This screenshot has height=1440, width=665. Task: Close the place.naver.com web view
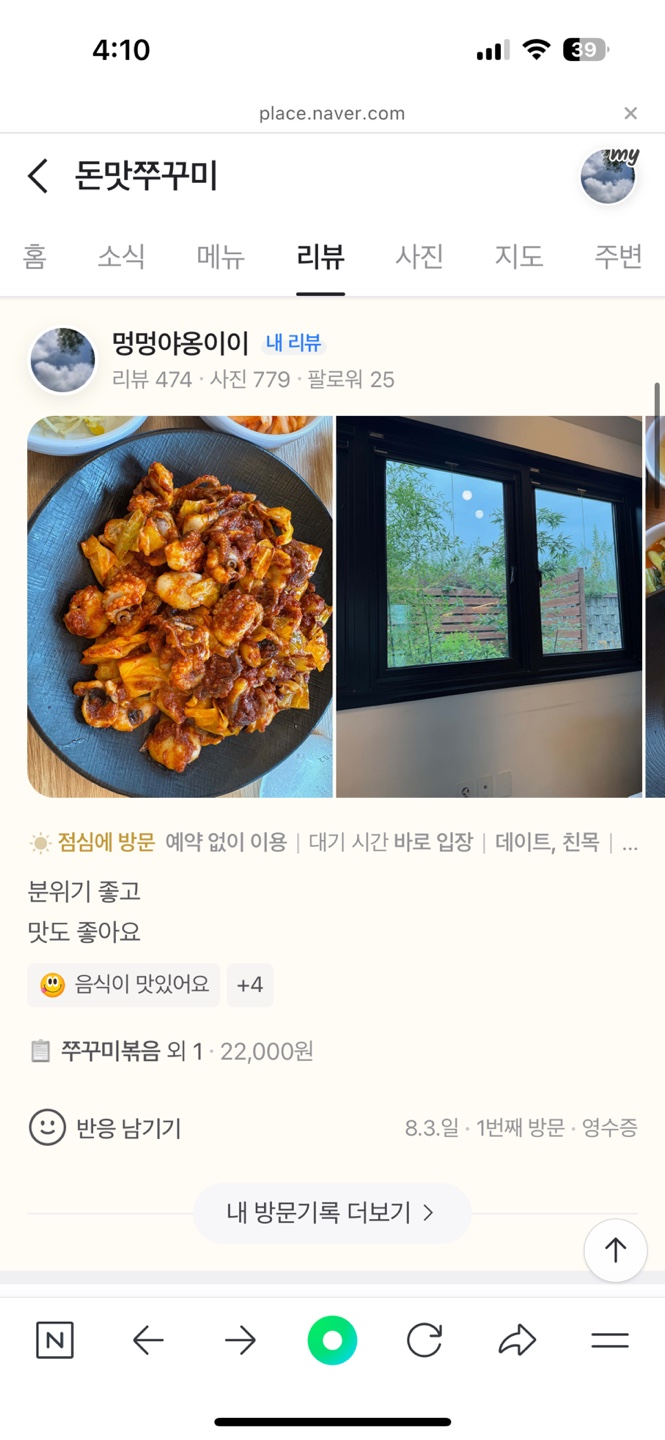[630, 113]
